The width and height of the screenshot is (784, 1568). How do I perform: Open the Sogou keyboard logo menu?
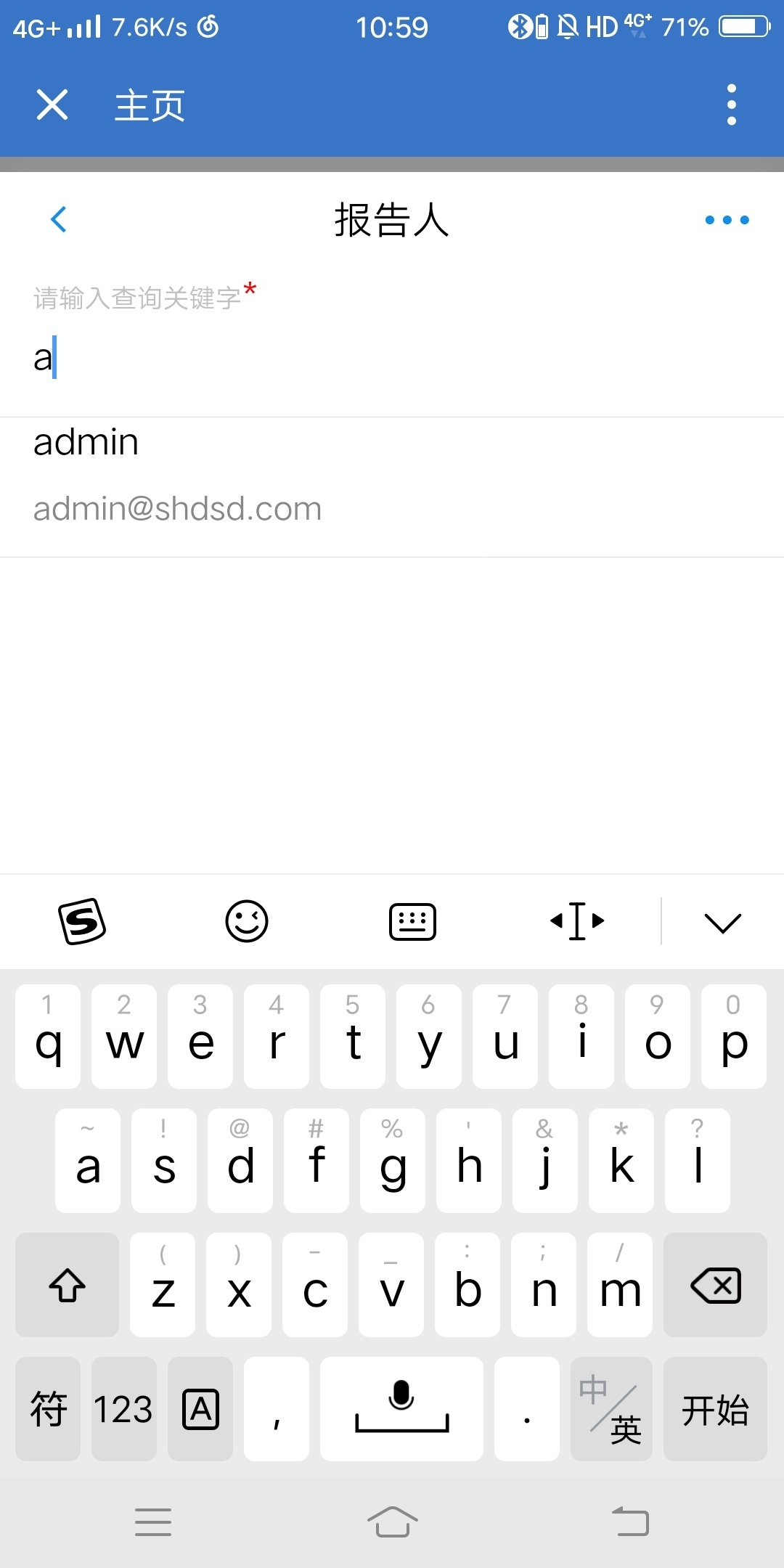pyautogui.click(x=82, y=921)
